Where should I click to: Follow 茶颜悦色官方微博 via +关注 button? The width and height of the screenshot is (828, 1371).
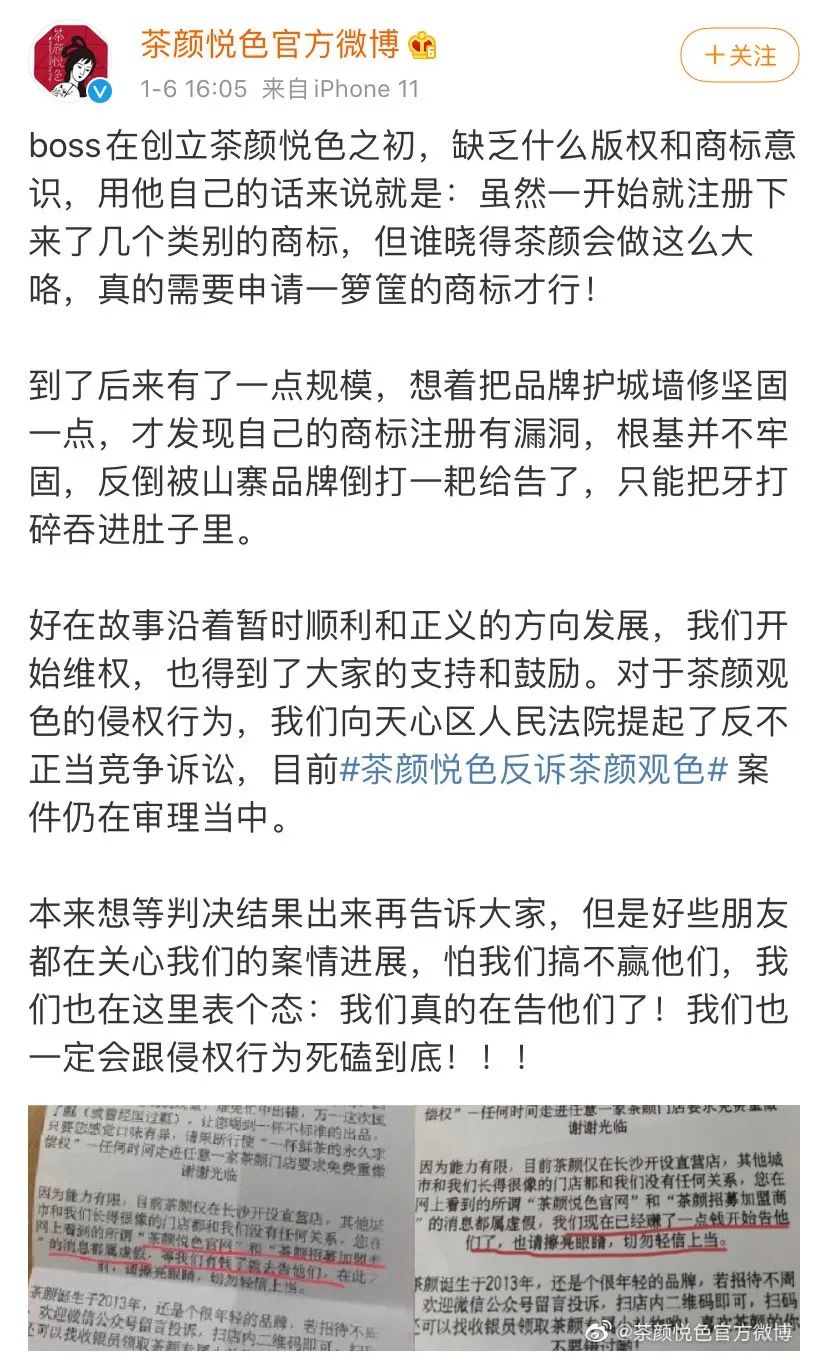point(739,55)
